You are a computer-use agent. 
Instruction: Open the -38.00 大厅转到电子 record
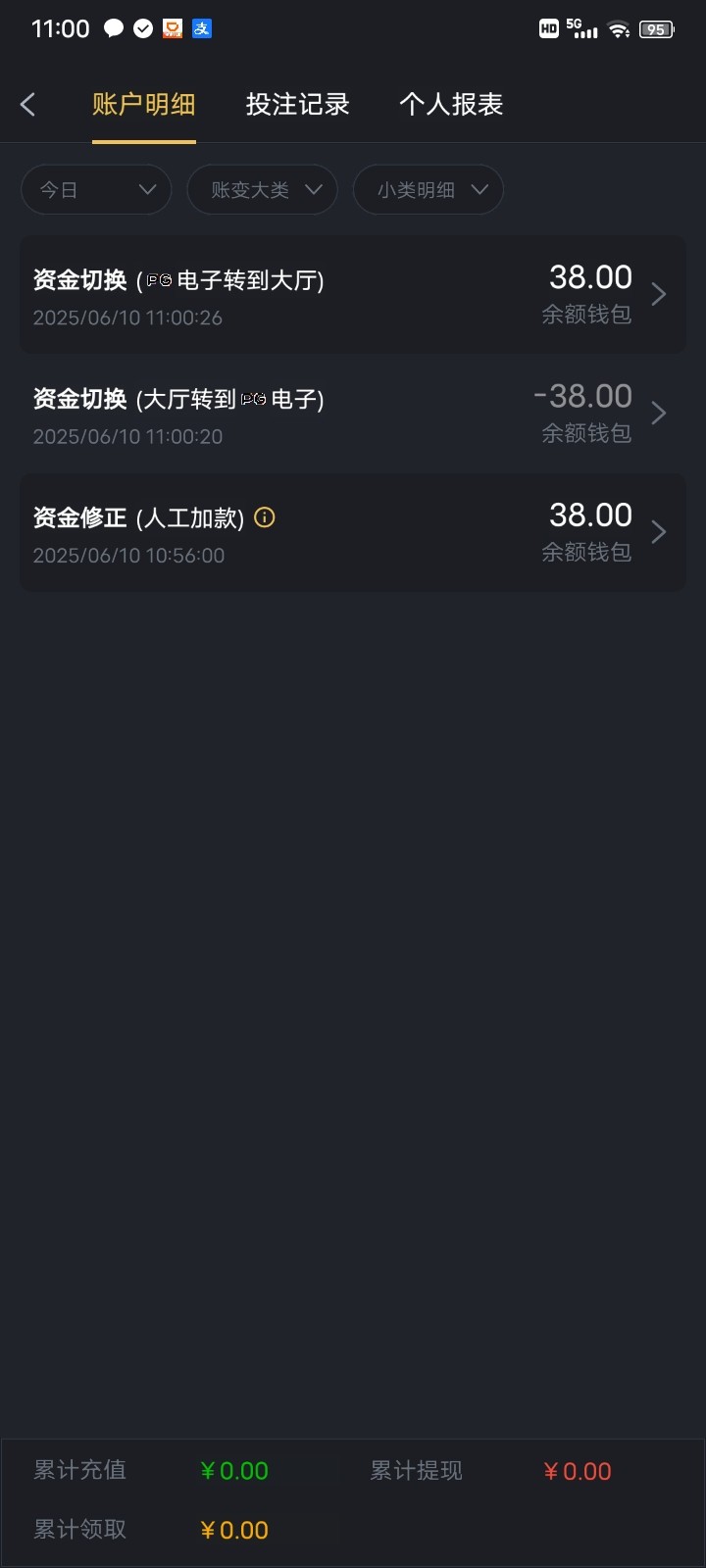point(353,414)
